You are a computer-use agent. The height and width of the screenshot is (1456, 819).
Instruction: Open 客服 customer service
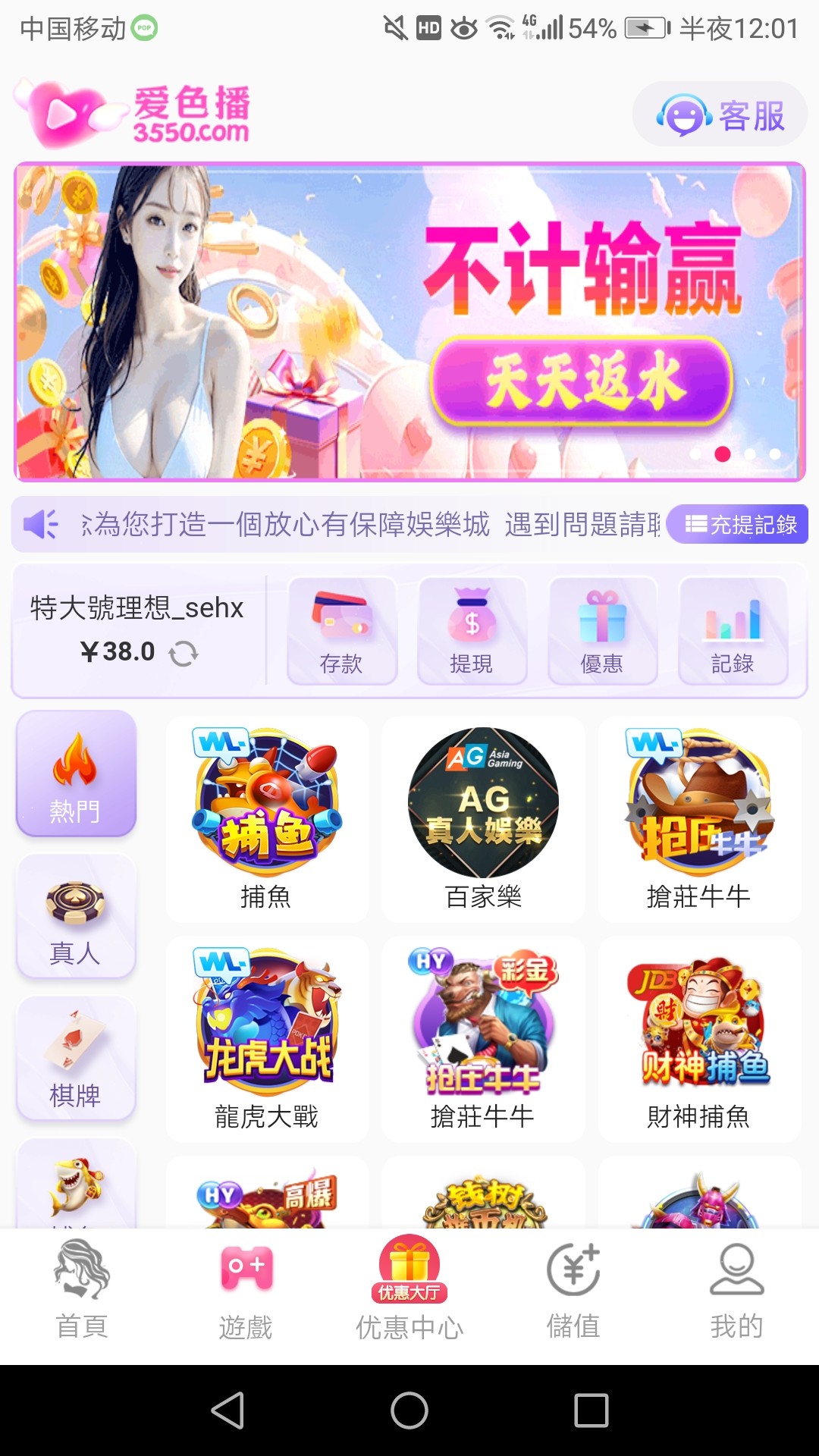tap(720, 115)
